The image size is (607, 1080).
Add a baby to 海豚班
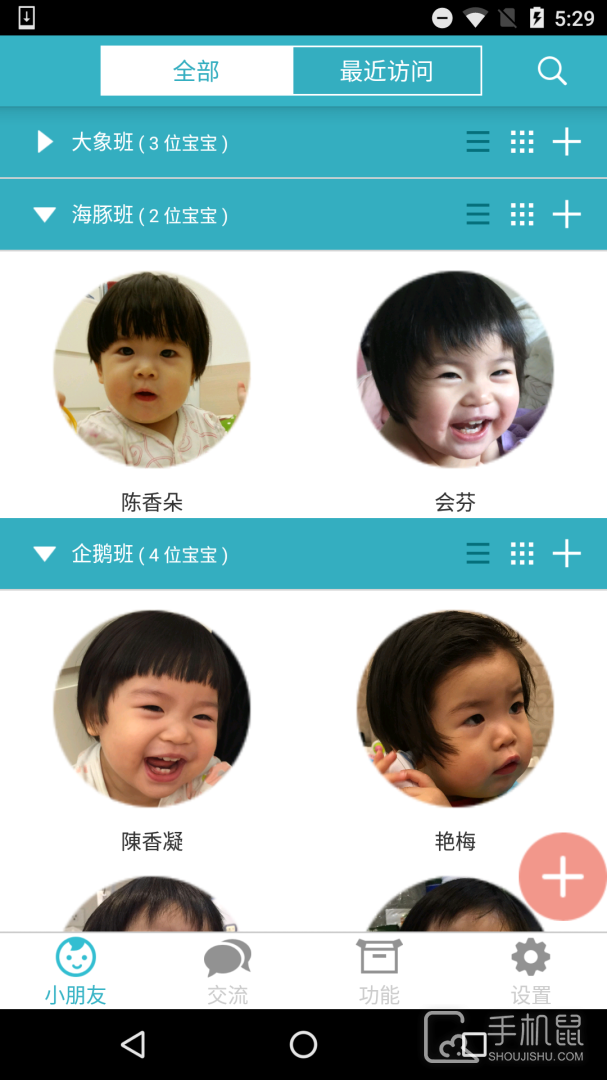click(566, 214)
